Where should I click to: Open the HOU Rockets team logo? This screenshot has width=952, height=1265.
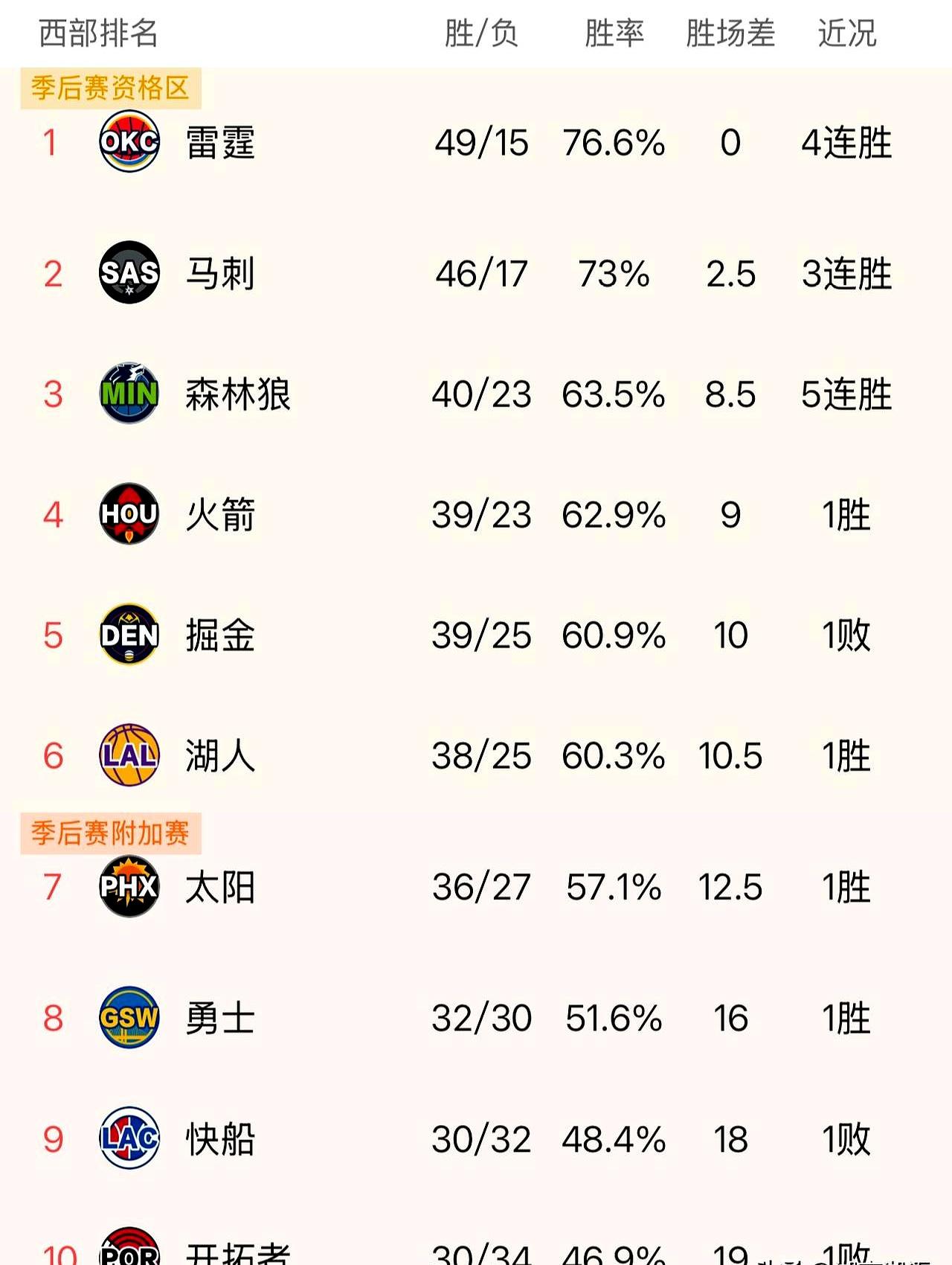point(128,513)
